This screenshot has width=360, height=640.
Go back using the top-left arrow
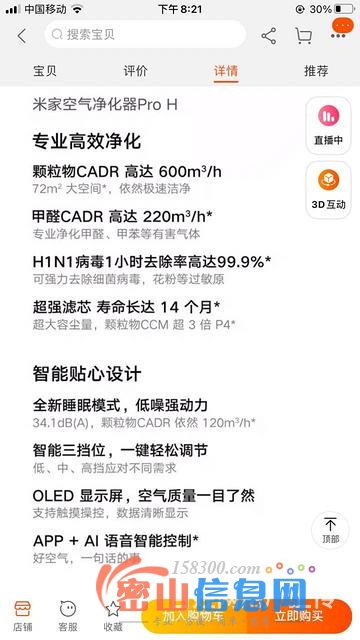click(x=22, y=36)
